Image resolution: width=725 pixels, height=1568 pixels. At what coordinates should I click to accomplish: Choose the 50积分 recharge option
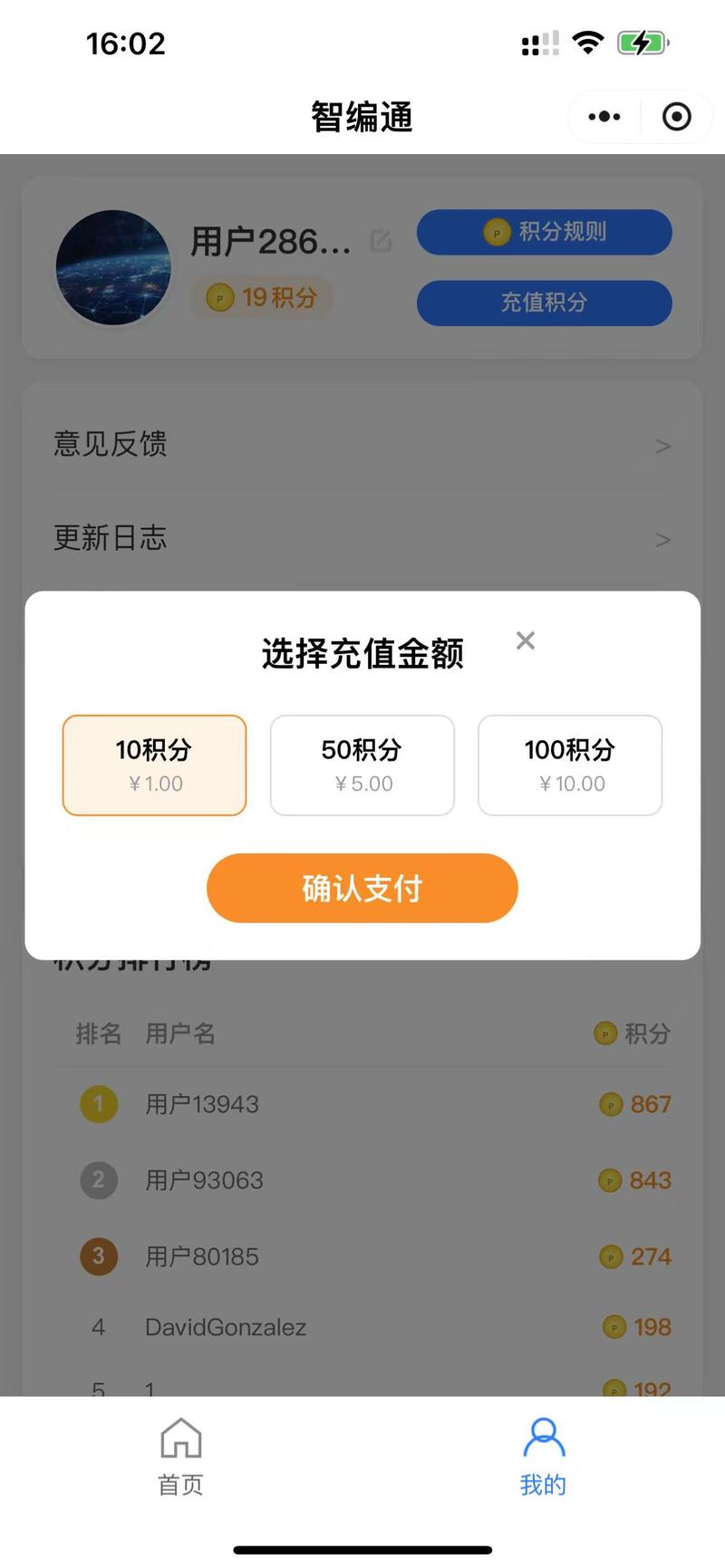pyautogui.click(x=362, y=765)
